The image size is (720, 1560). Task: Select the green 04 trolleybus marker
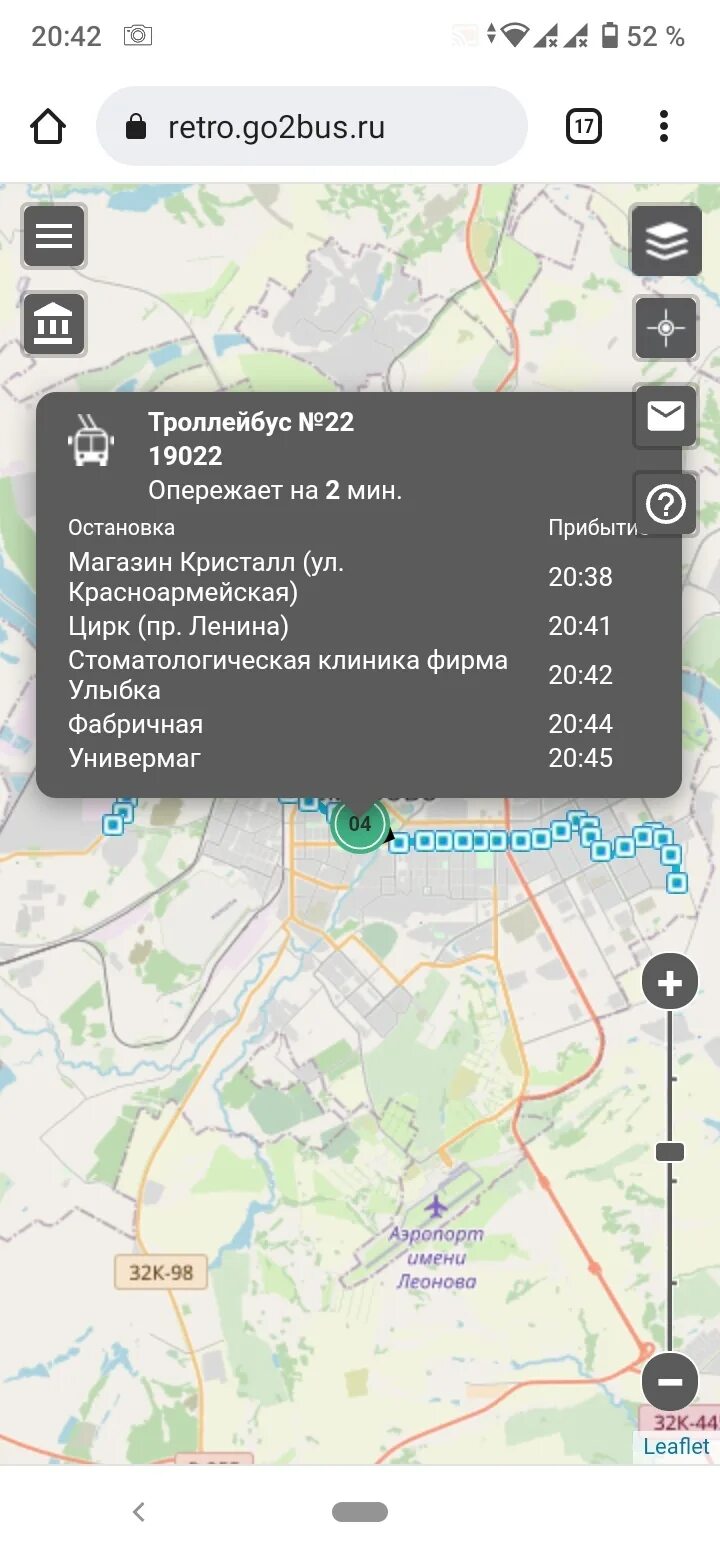tap(360, 824)
